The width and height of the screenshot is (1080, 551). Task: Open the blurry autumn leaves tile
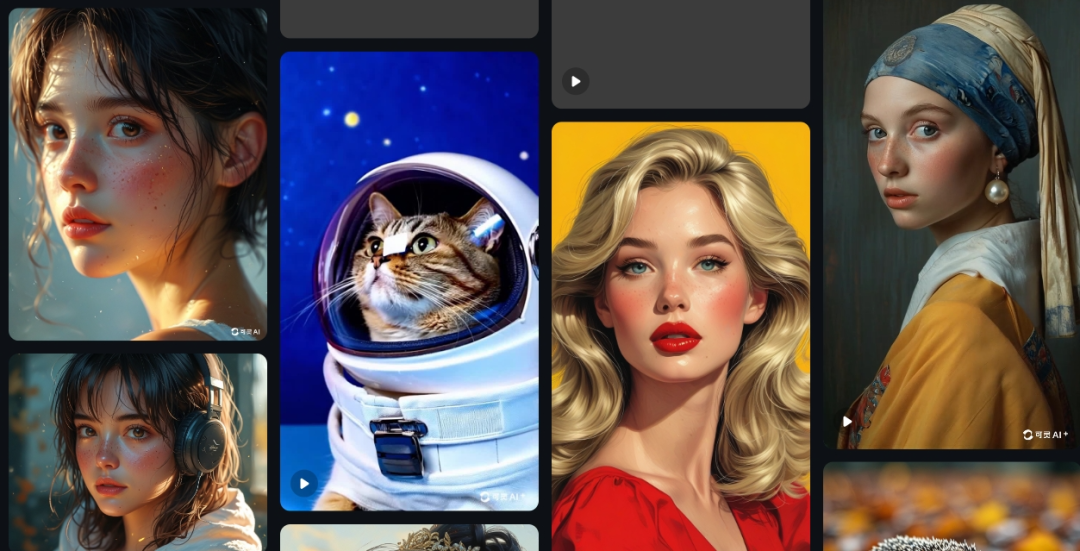(950, 506)
